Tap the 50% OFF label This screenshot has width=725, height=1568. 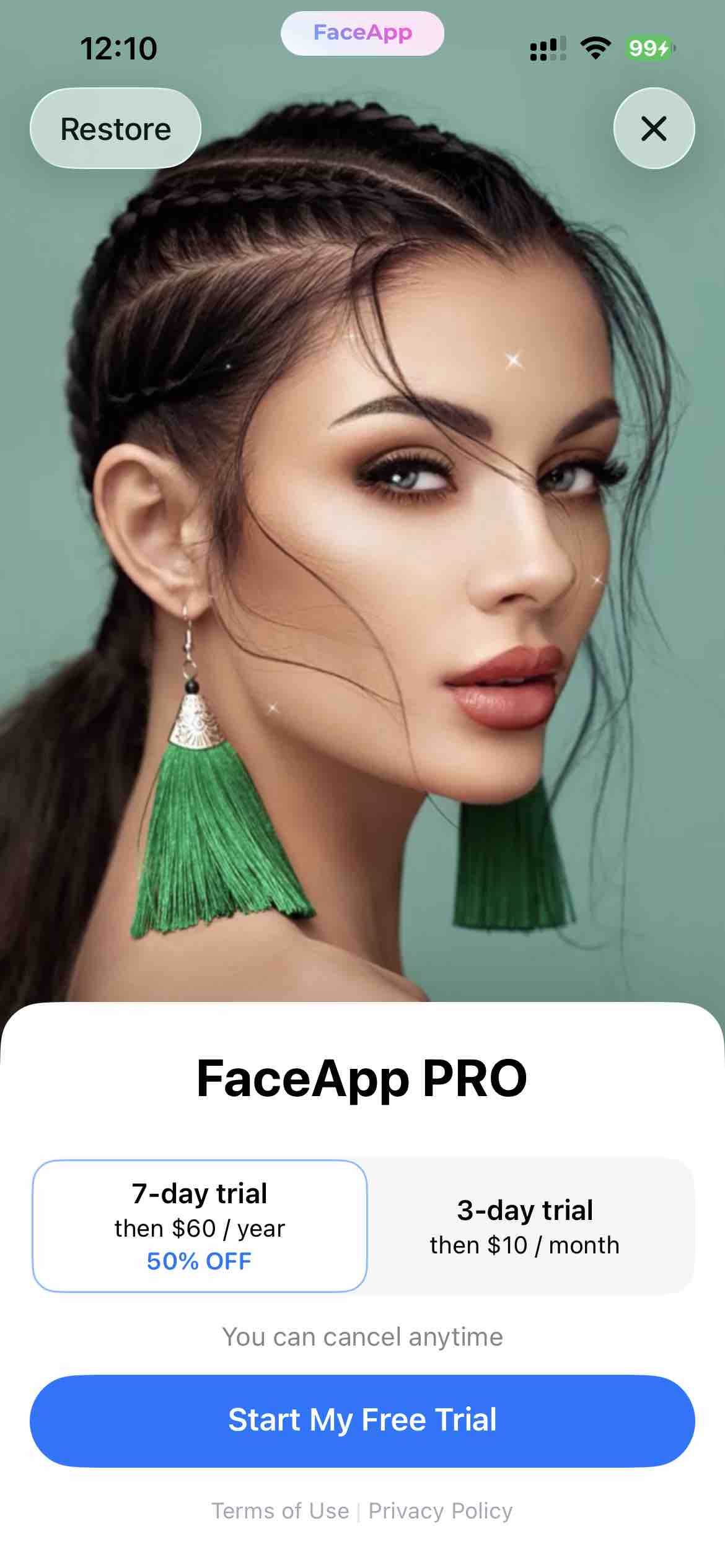[200, 1261]
